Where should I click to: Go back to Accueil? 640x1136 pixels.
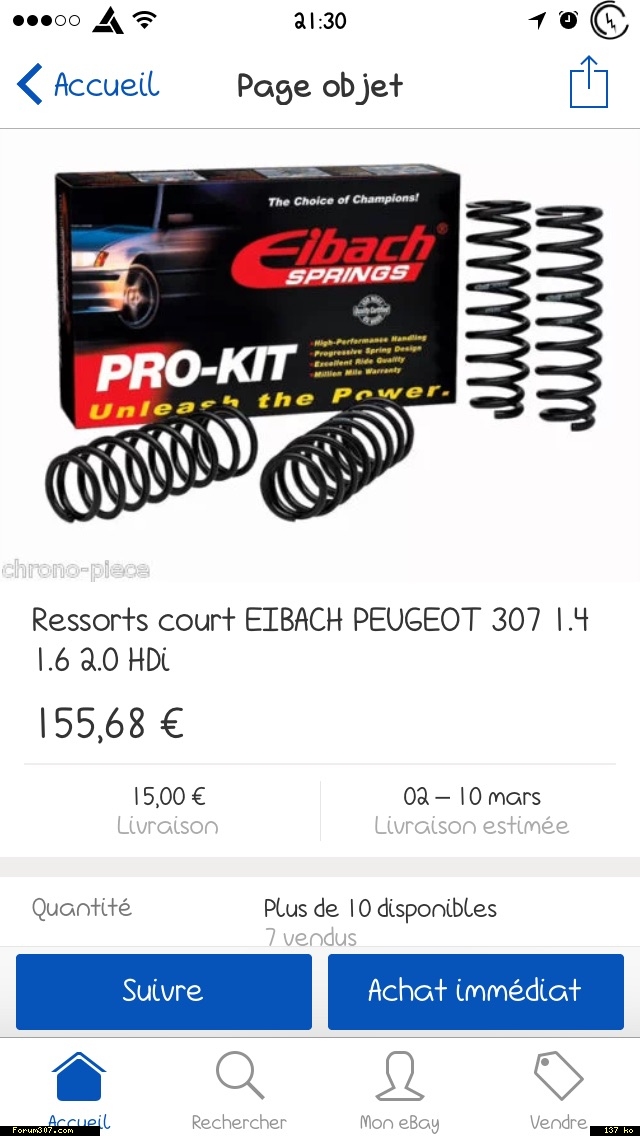click(88, 84)
